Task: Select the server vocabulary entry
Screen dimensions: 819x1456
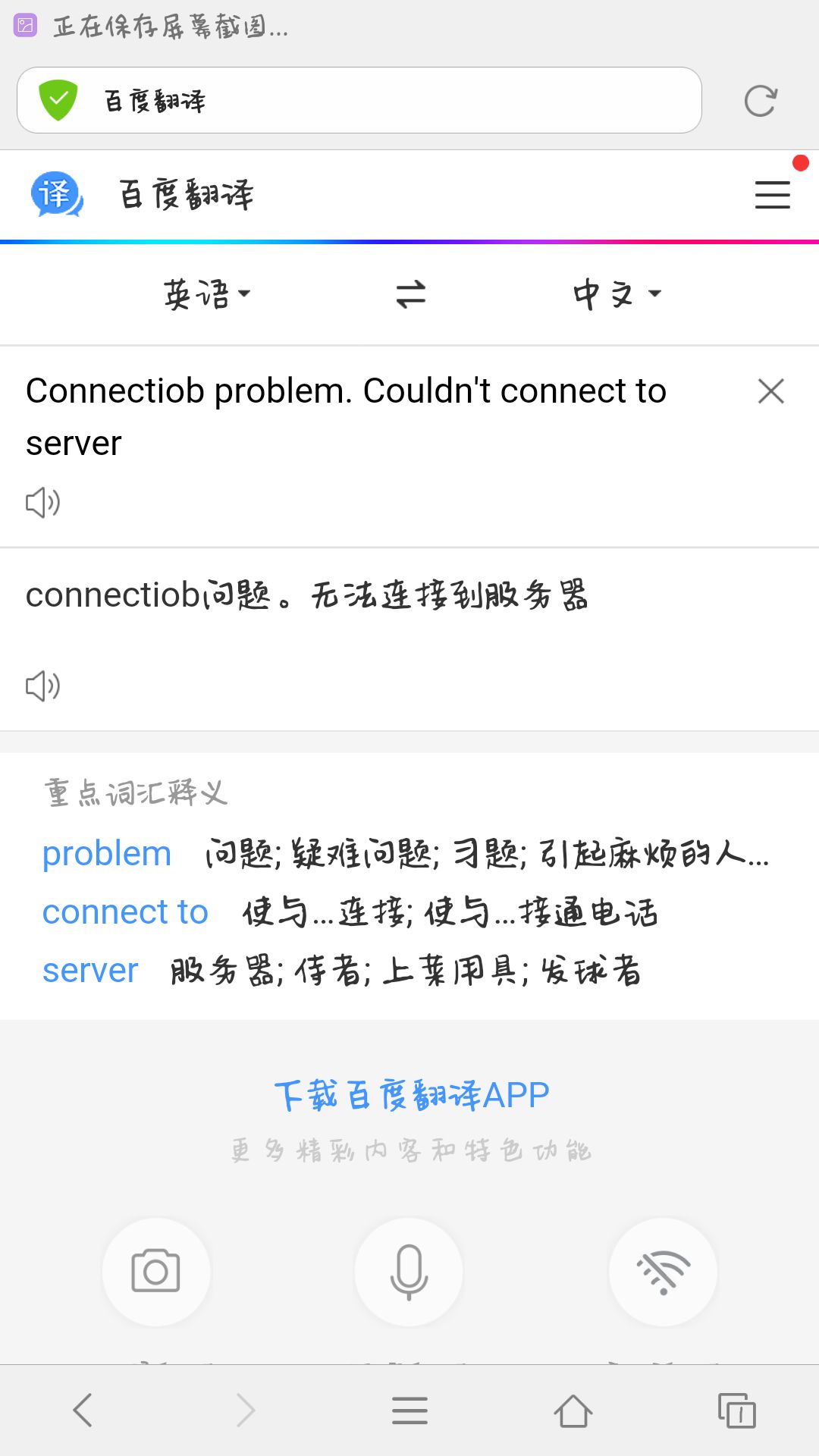Action: (89, 969)
